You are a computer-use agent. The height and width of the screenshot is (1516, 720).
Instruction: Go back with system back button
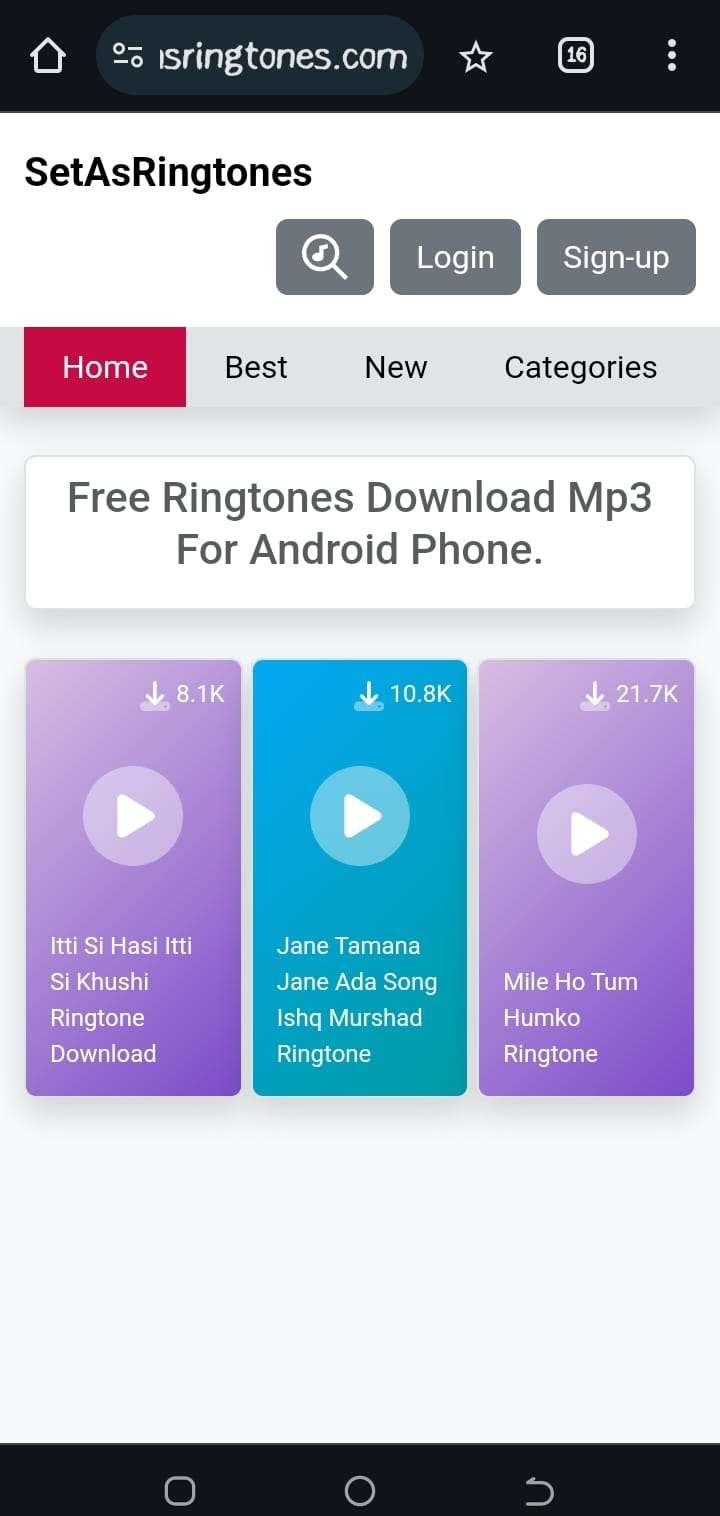pyautogui.click(x=539, y=1492)
